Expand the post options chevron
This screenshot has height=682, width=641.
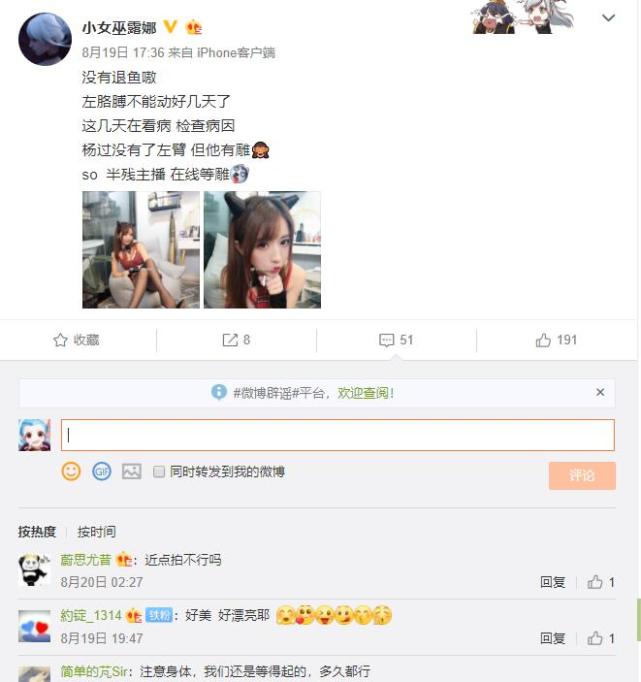[608, 18]
